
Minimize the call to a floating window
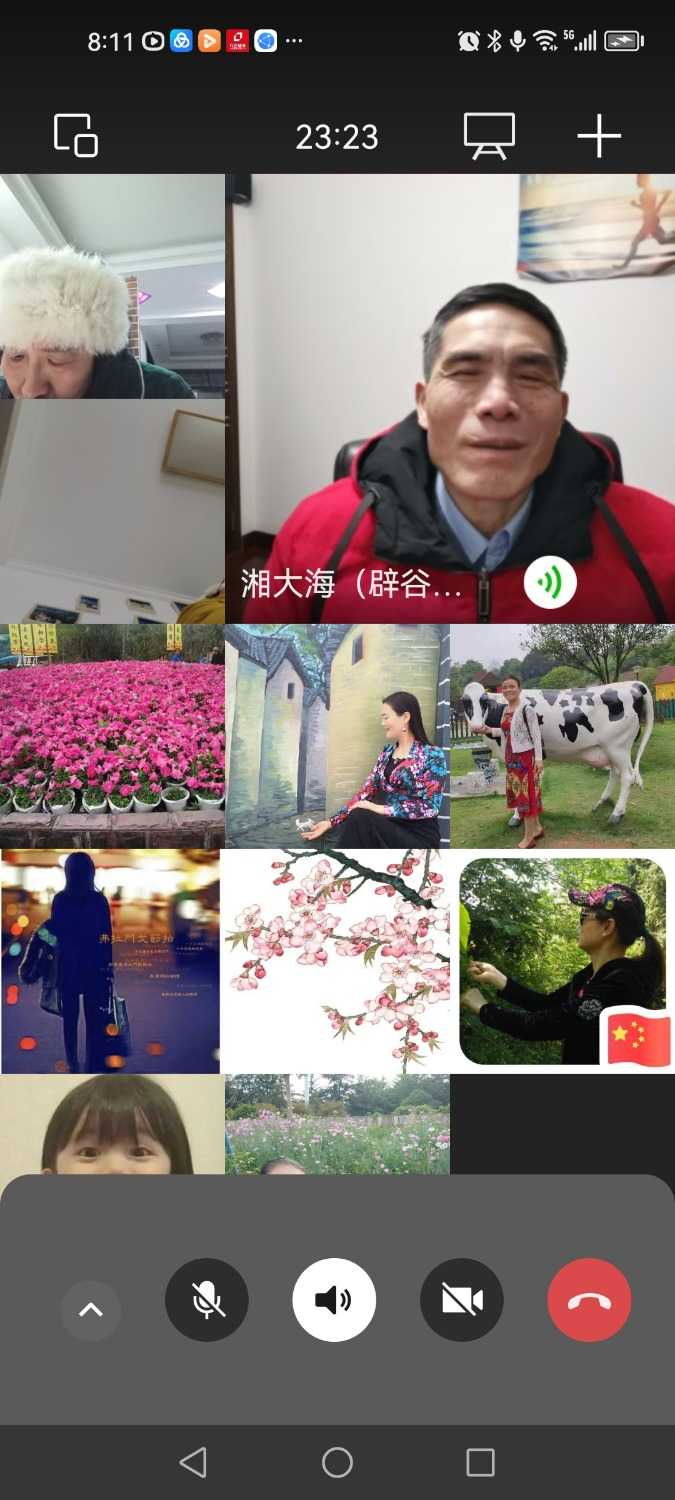(x=76, y=136)
